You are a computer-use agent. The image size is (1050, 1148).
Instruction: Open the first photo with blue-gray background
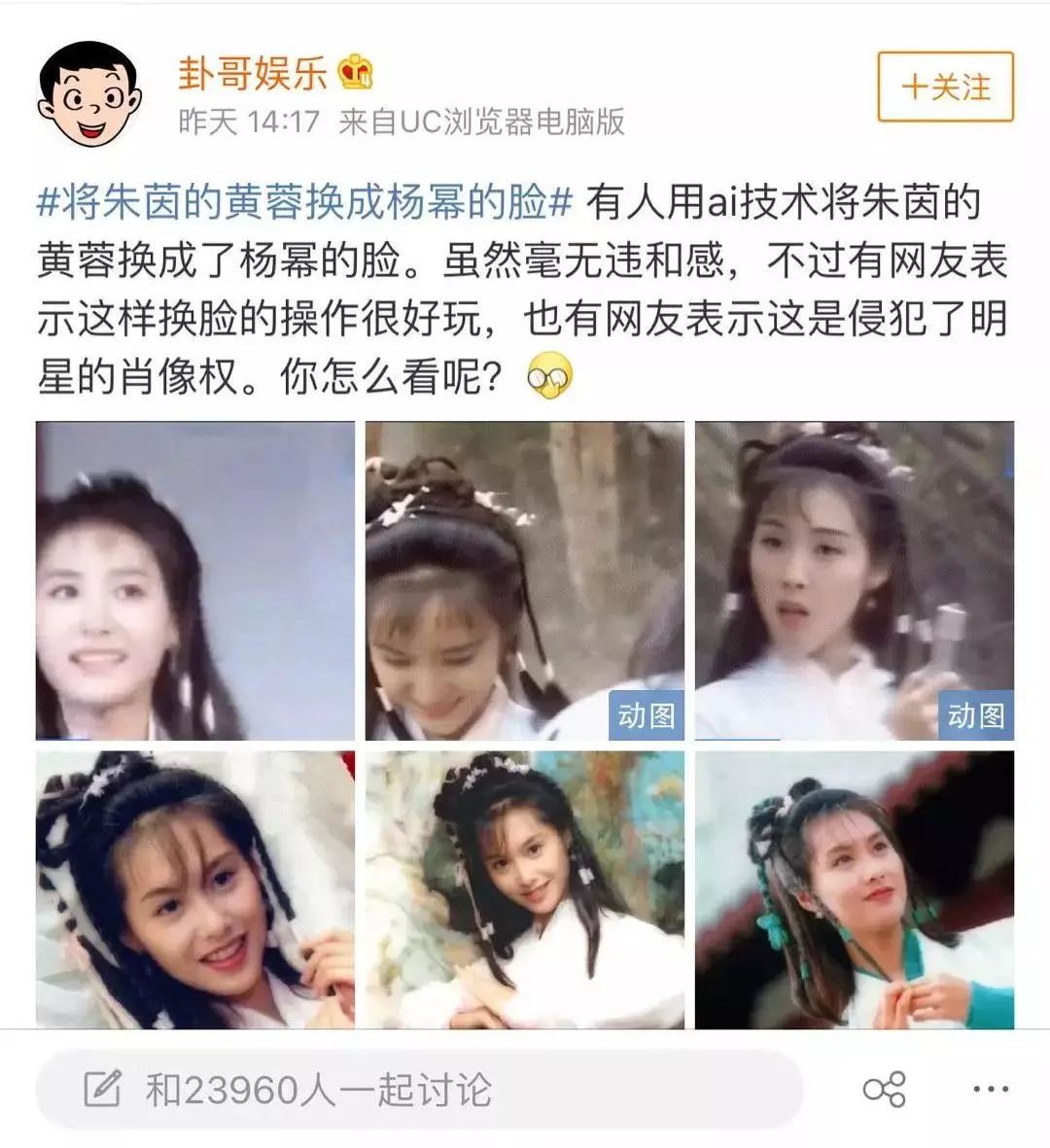pos(195,580)
